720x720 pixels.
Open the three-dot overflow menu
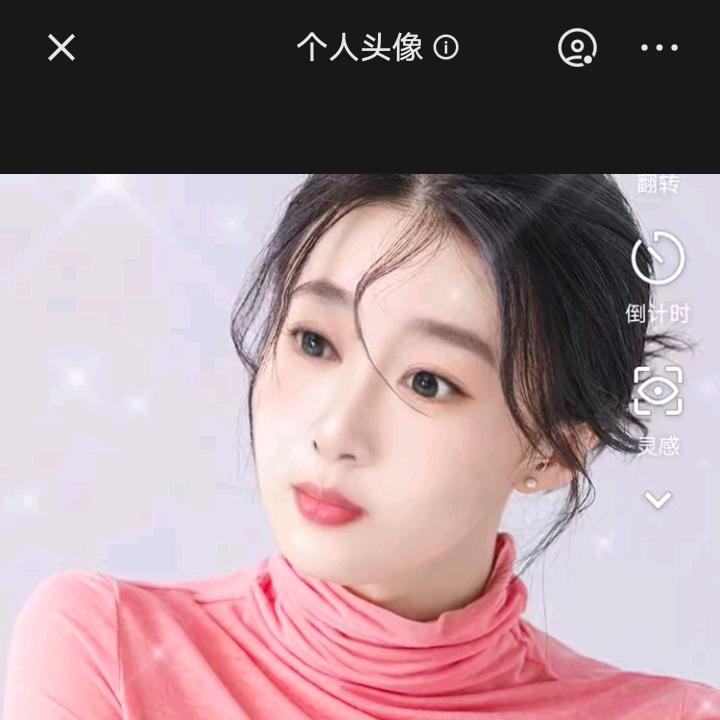click(659, 47)
